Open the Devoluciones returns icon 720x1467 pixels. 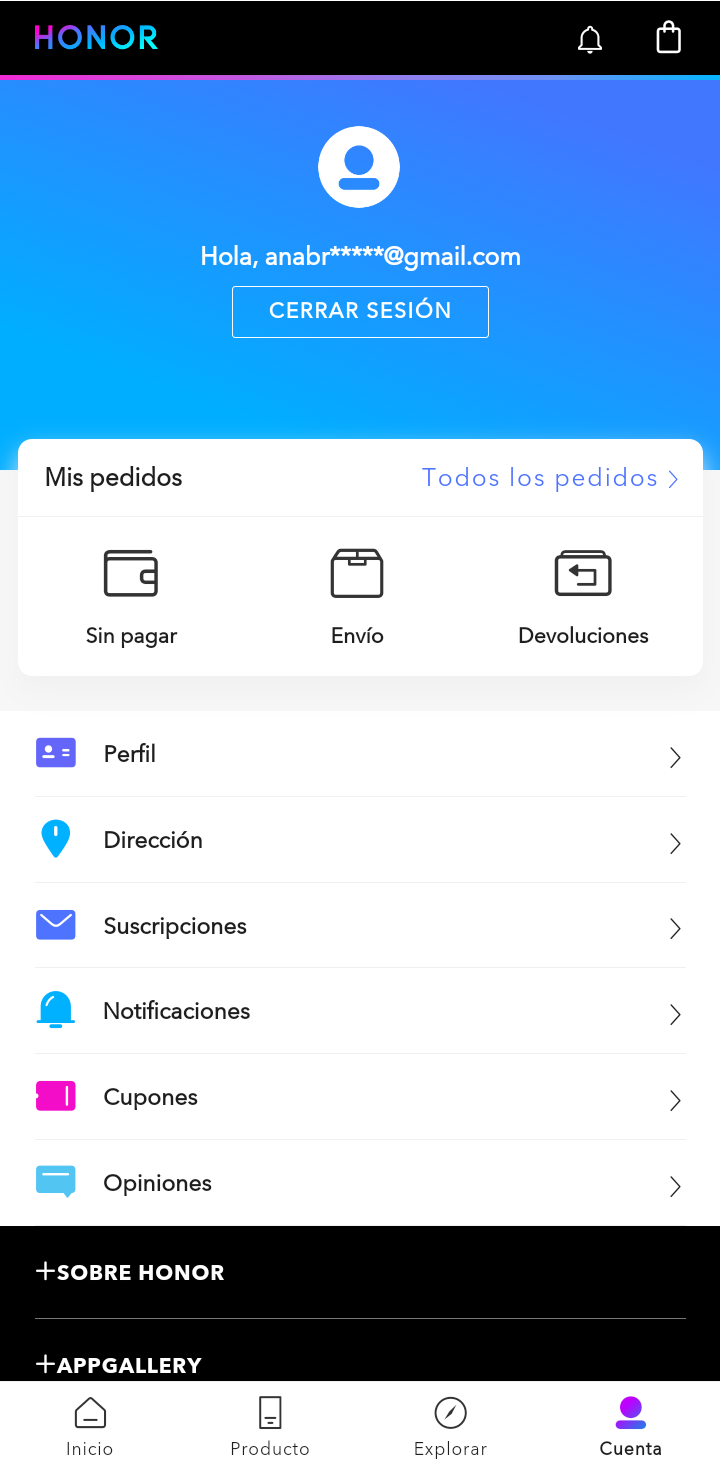[583, 573]
